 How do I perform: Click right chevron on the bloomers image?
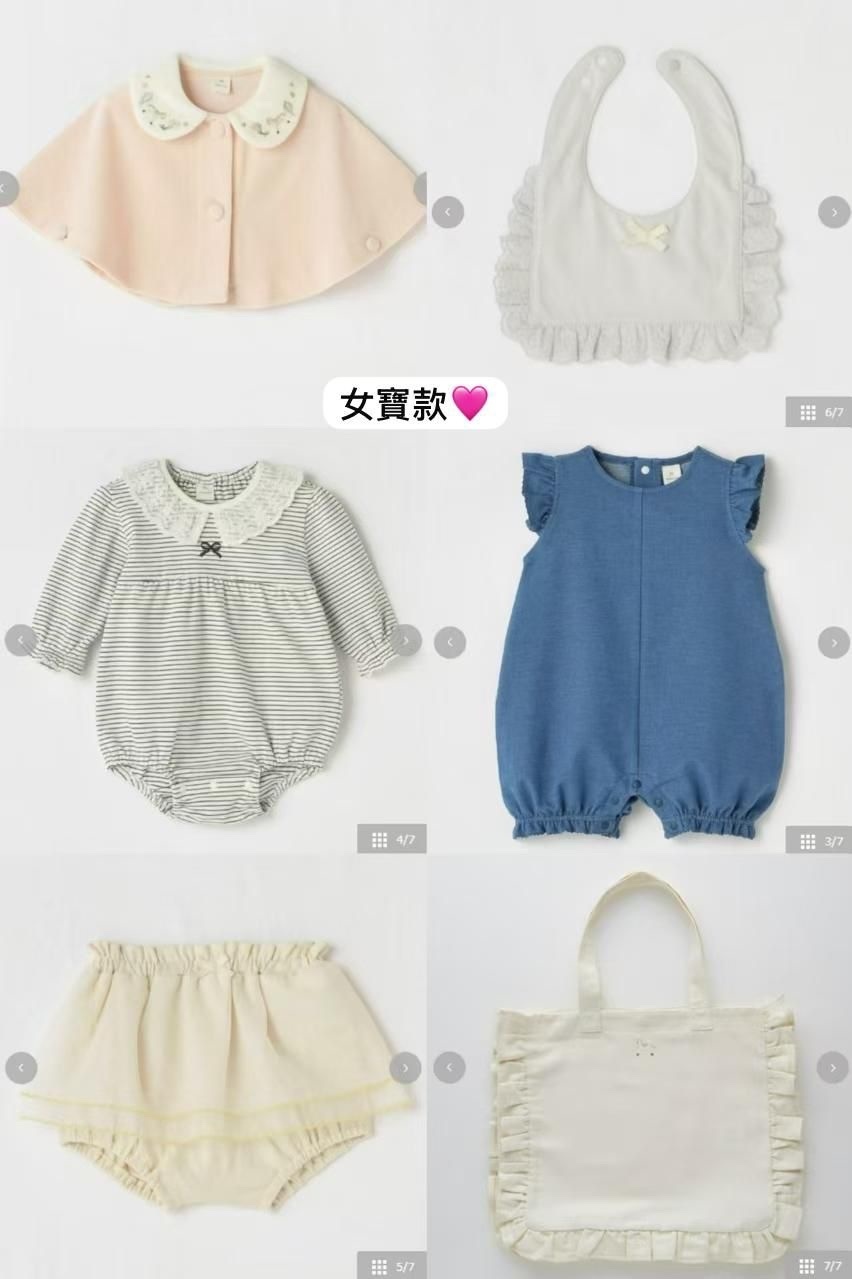click(x=407, y=1066)
